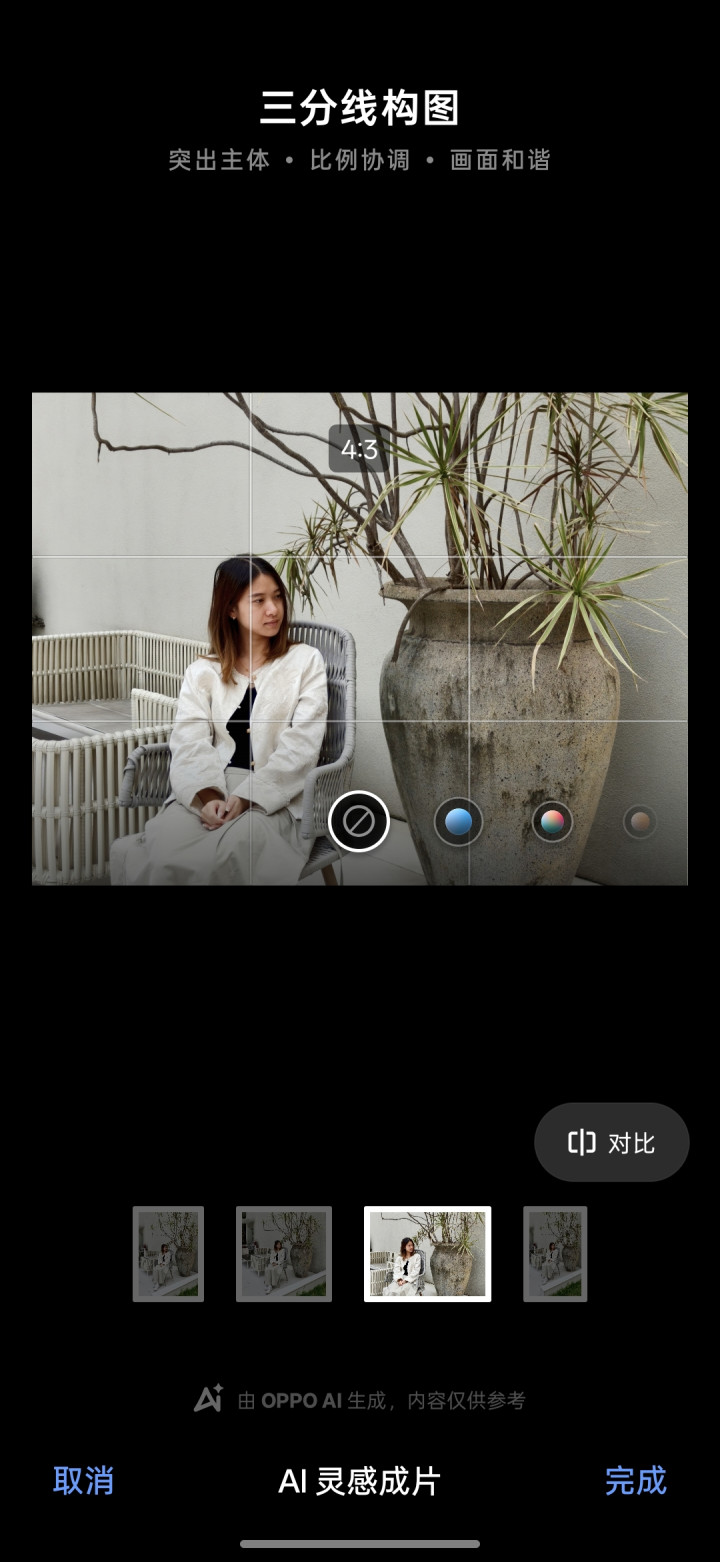Tap 完成 to finish editing

(x=635, y=1480)
